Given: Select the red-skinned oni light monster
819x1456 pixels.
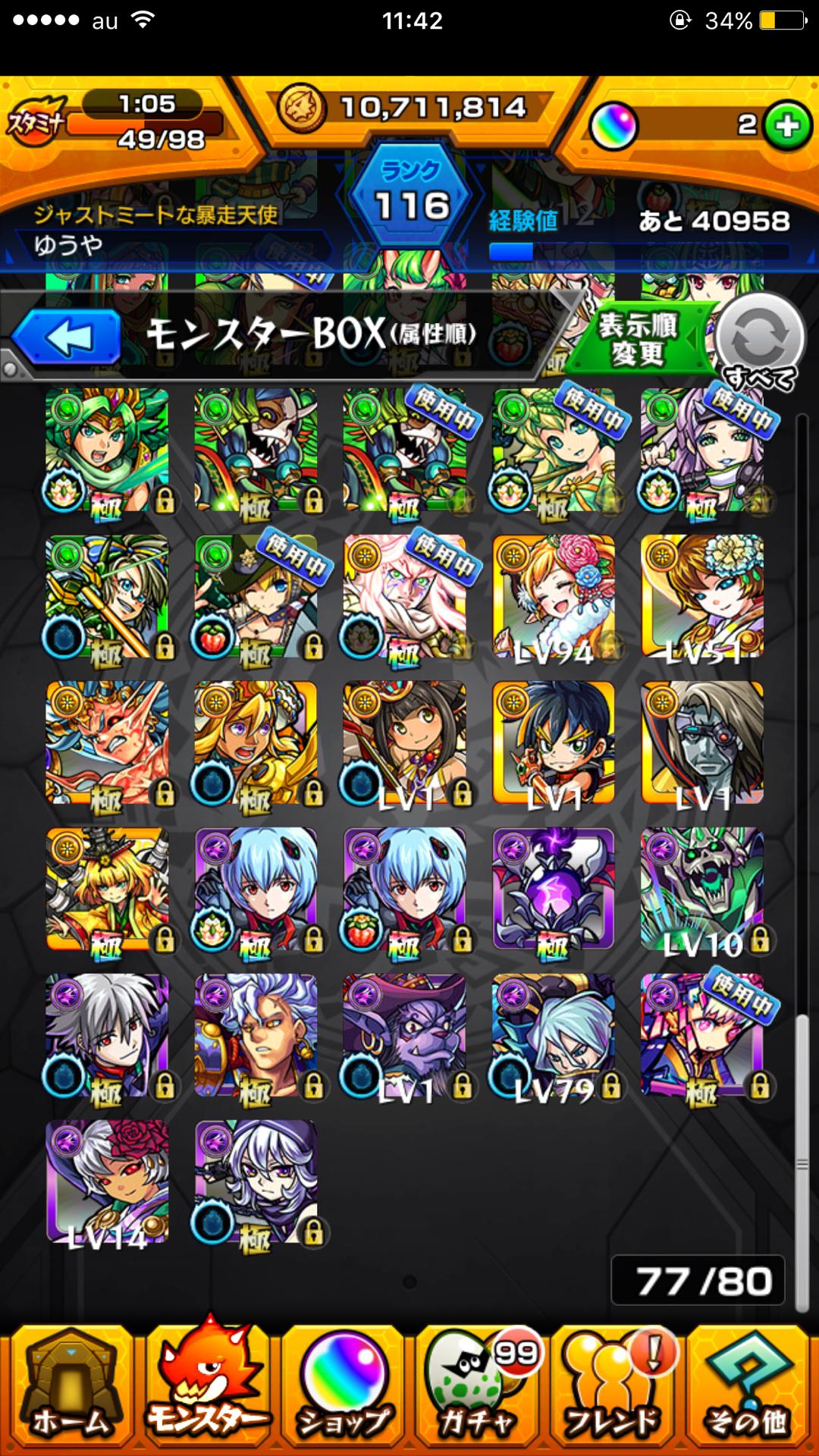Looking at the screenshot, I should click(107, 743).
